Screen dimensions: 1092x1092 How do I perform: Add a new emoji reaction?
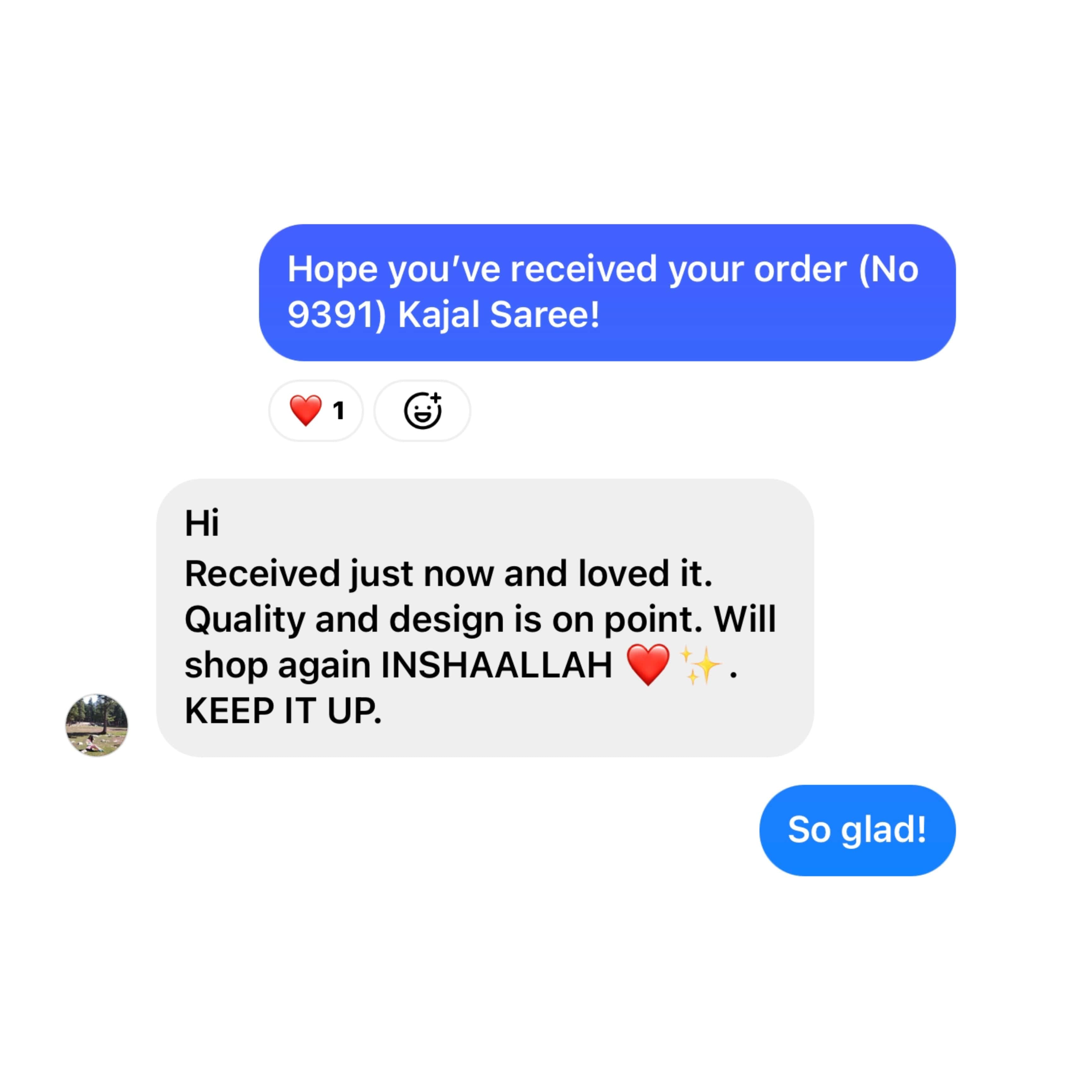tap(422, 410)
